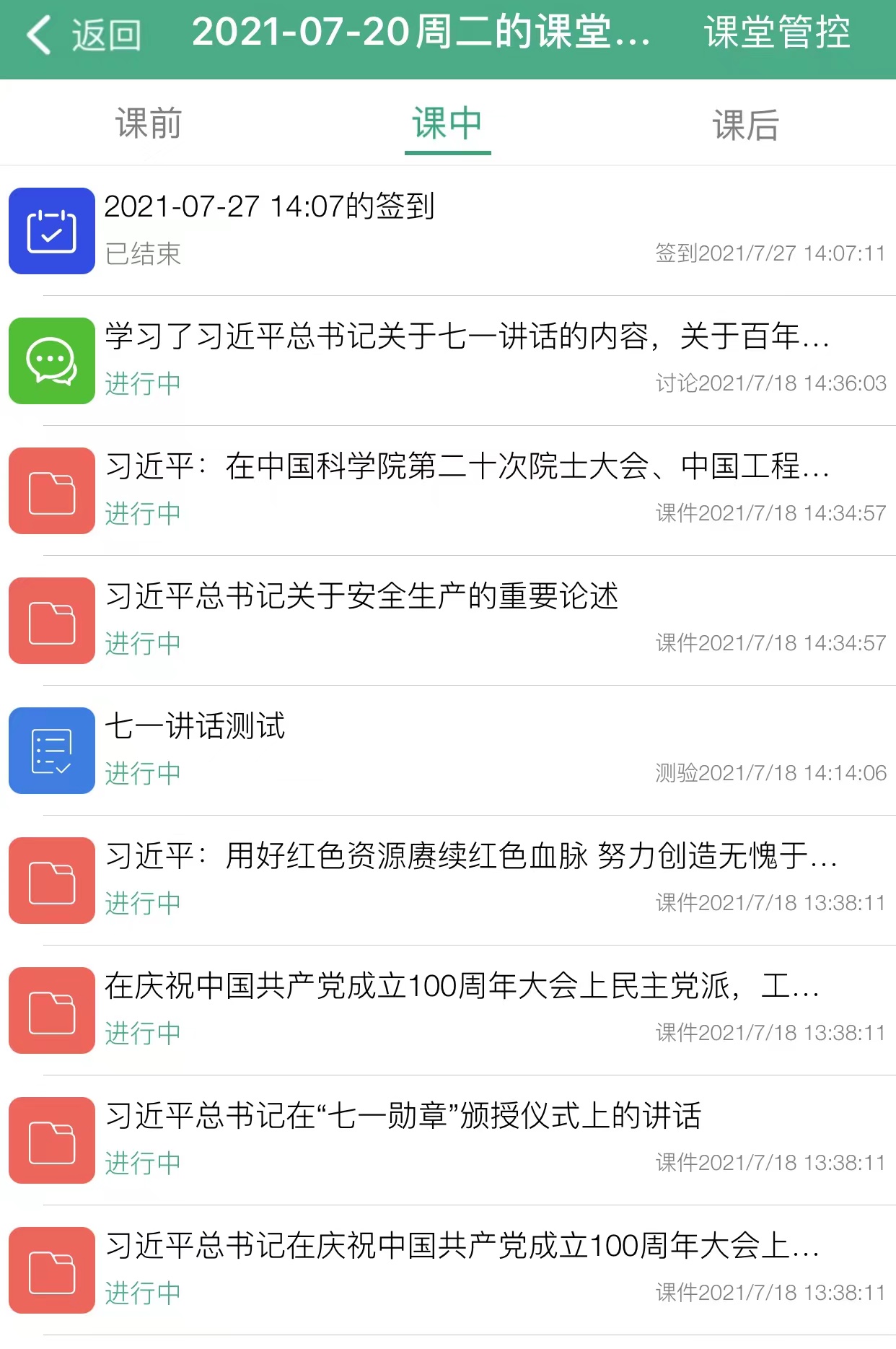Image resolution: width=896 pixels, height=1349 pixels.
Task: Open the courseware starting with 在庆祝中国共产党成立100周年
Action: pyautogui.click(x=447, y=1009)
